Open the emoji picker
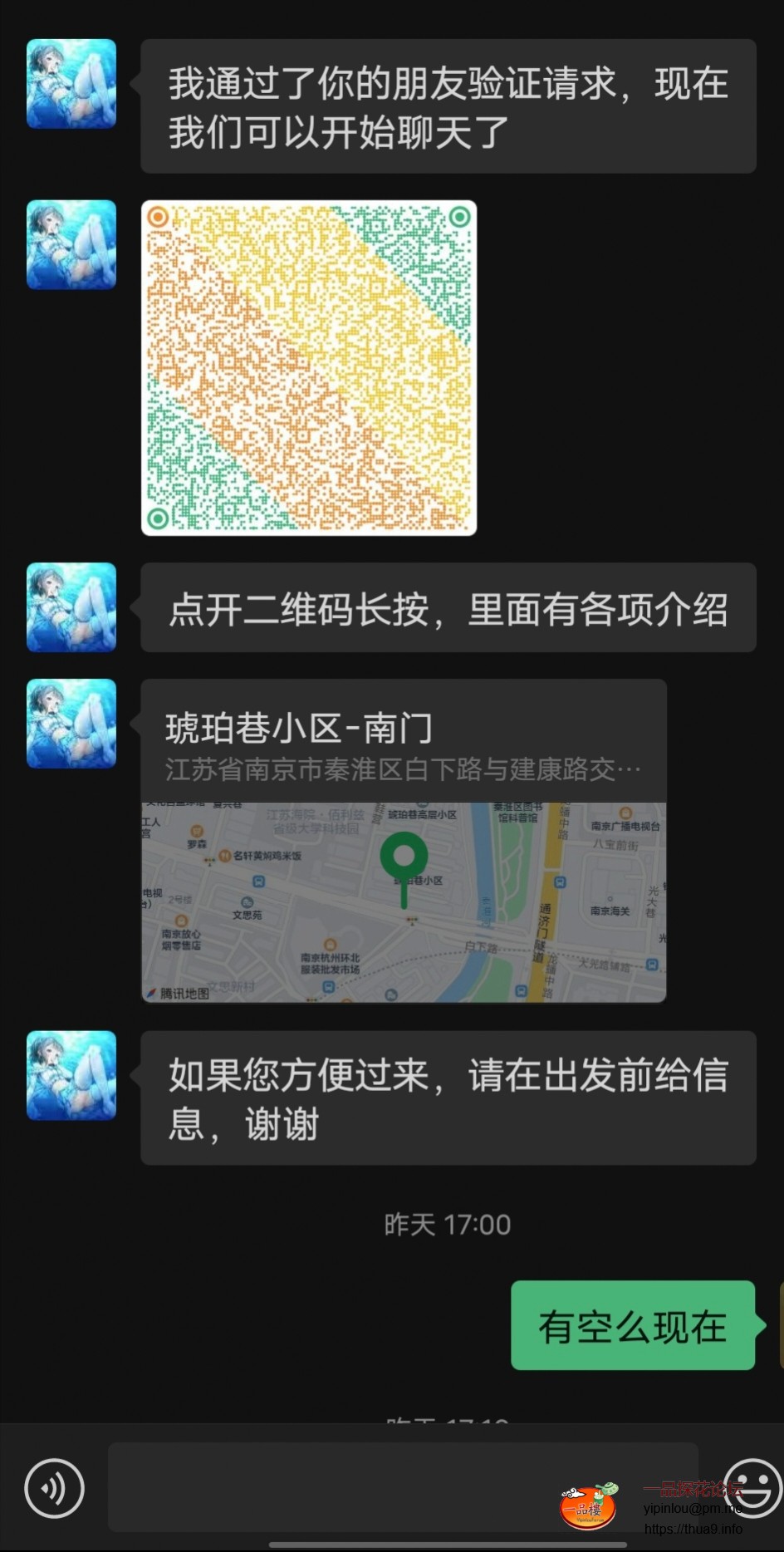 tap(752, 1487)
